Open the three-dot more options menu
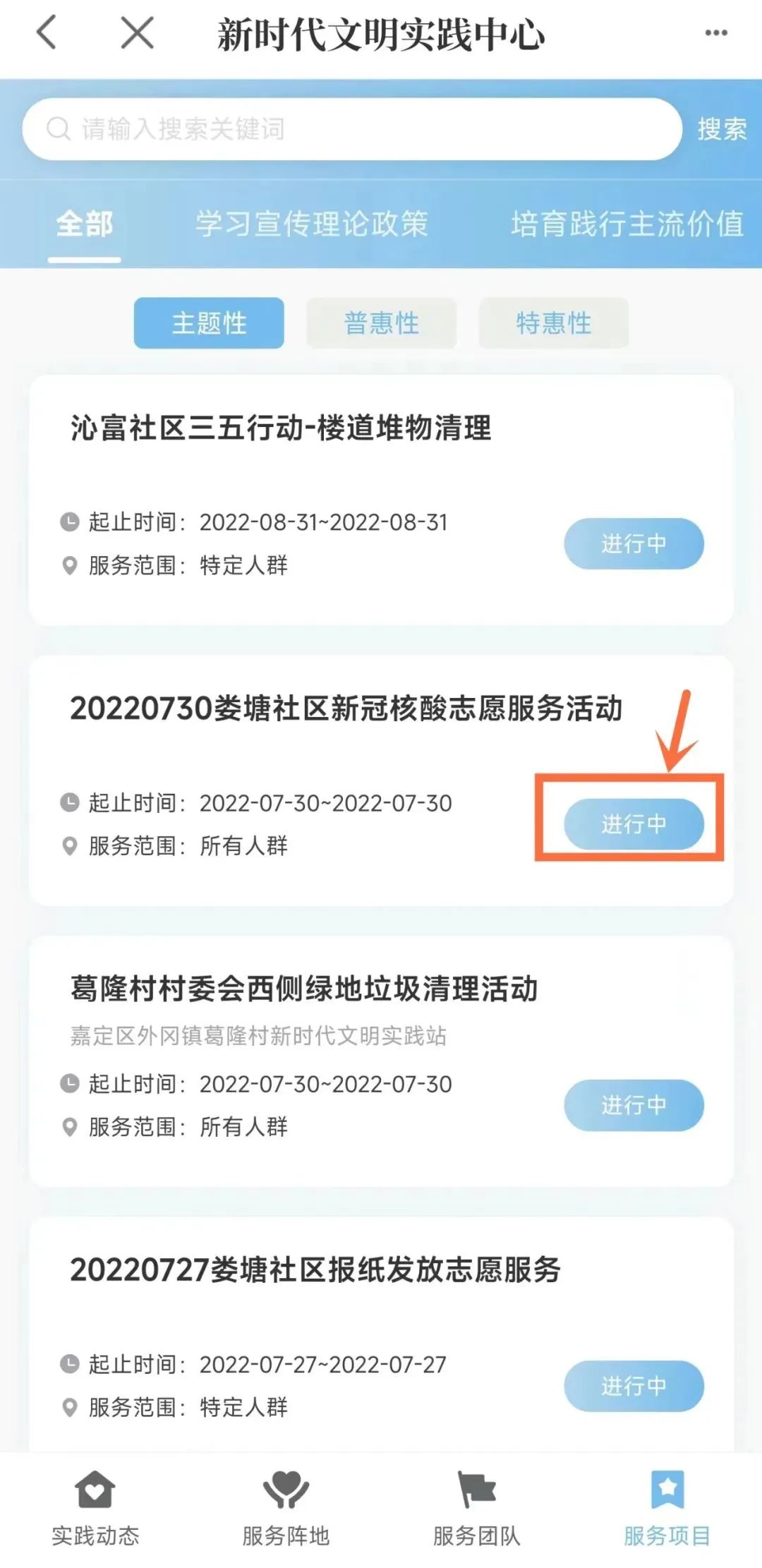This screenshot has height=1568, width=762. tap(715, 33)
